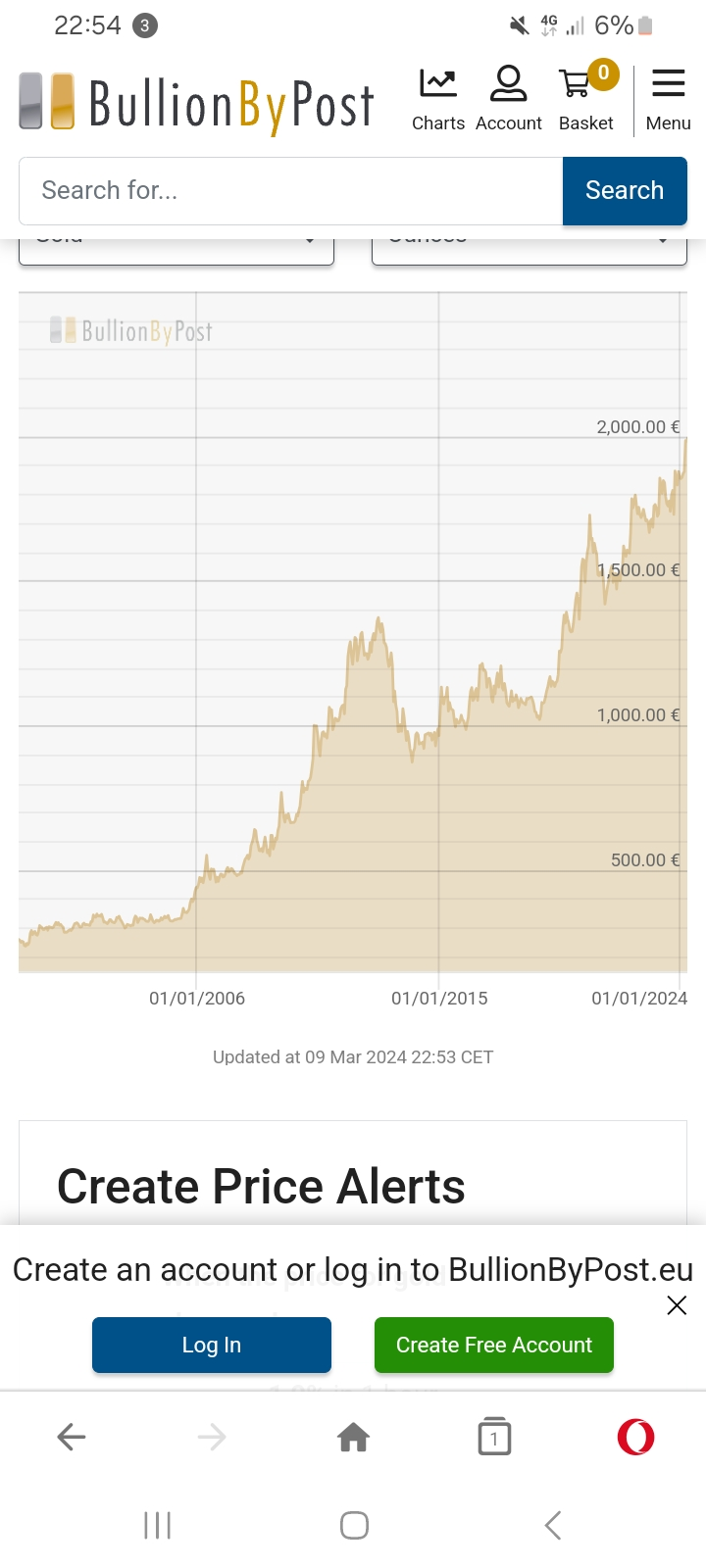Hit the blue Search button
The height and width of the screenshot is (1568, 706).
coord(625,191)
